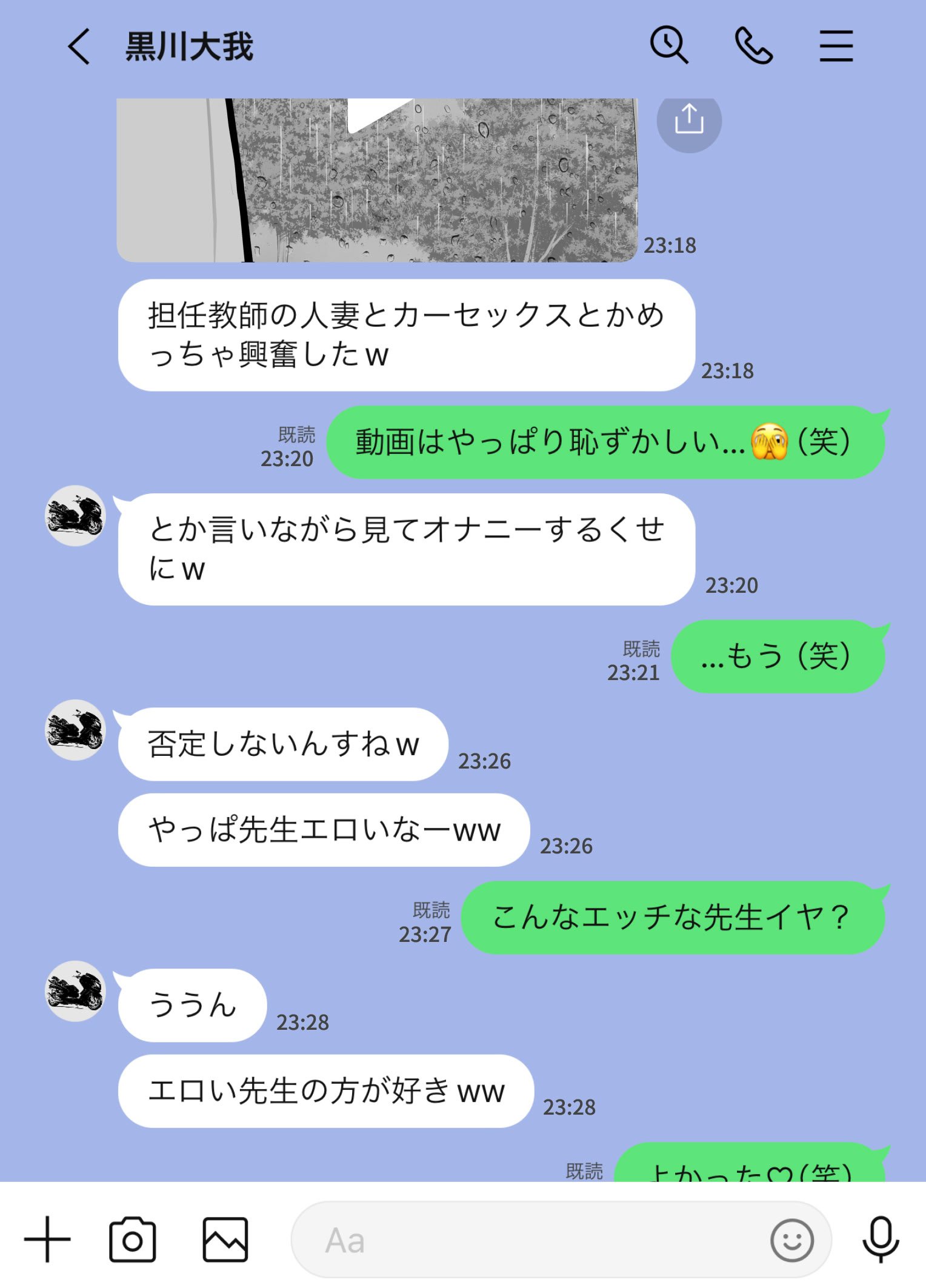Open the photo gallery picker
This screenshot has width=926, height=1288.
pyautogui.click(x=225, y=1240)
